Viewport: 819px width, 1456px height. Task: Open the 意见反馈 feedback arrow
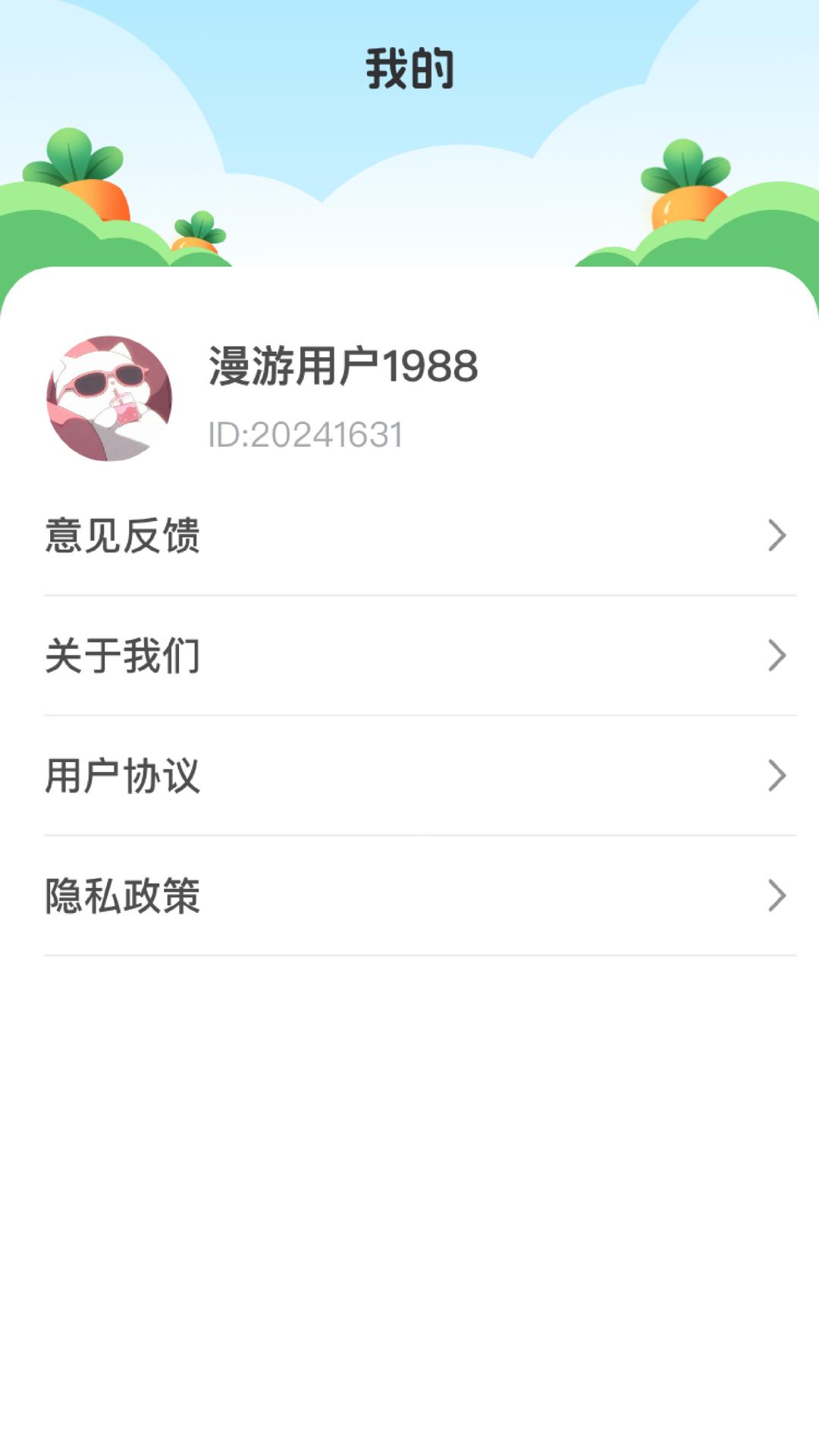(x=775, y=535)
